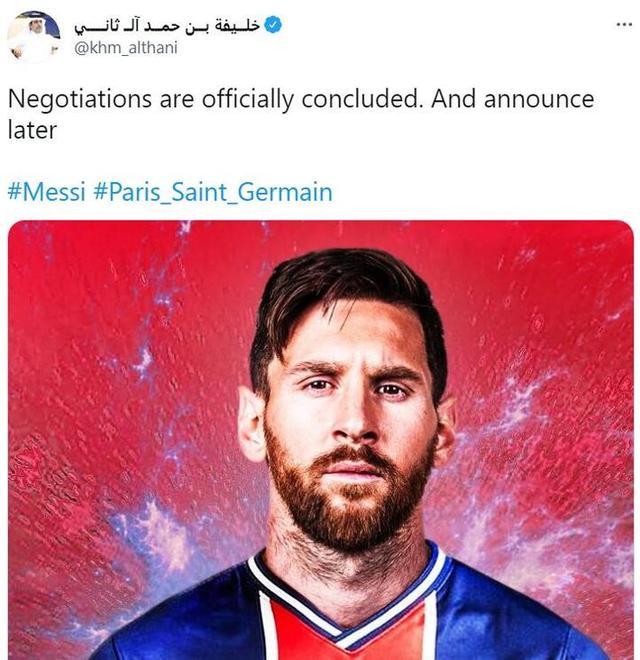Viewport: 640px width, 660px height.
Task: Open the #Paris_Saint_Germain hashtag
Action: [x=213, y=191]
